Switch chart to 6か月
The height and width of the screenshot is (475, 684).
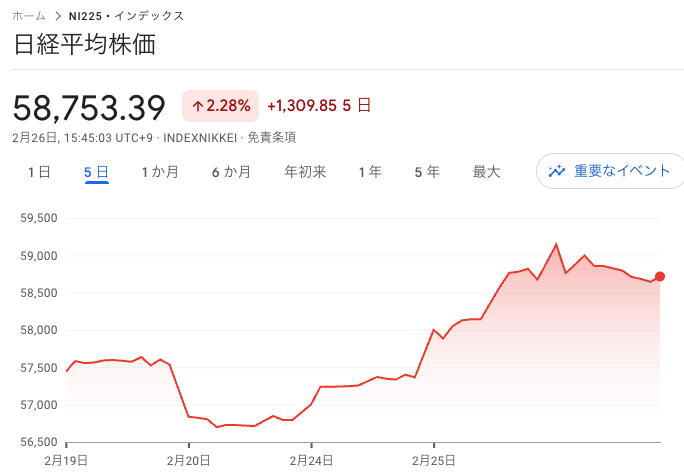pyautogui.click(x=231, y=172)
